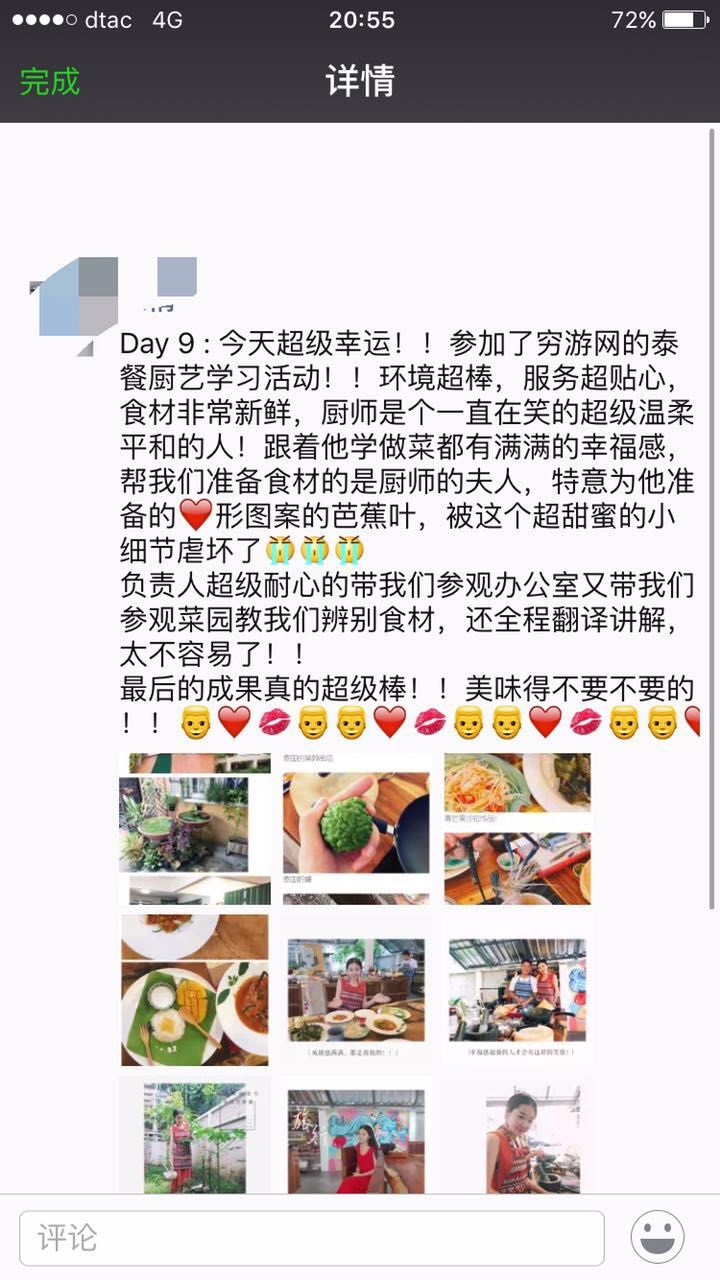Viewport: 720px width, 1280px height.
Task: Open the papaya salad dishes photo
Action: (x=517, y=828)
